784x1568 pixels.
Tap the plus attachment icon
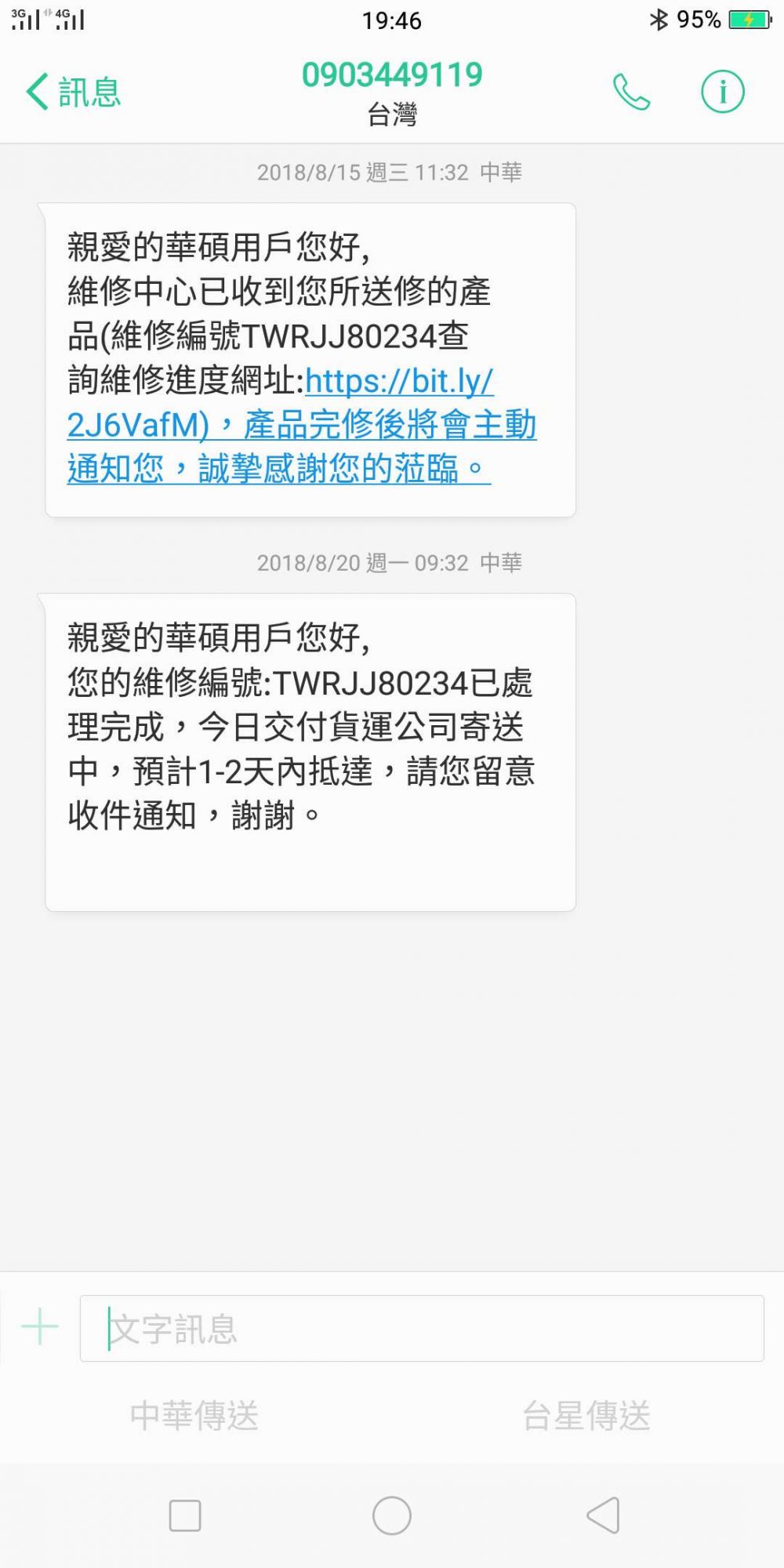point(40,1327)
